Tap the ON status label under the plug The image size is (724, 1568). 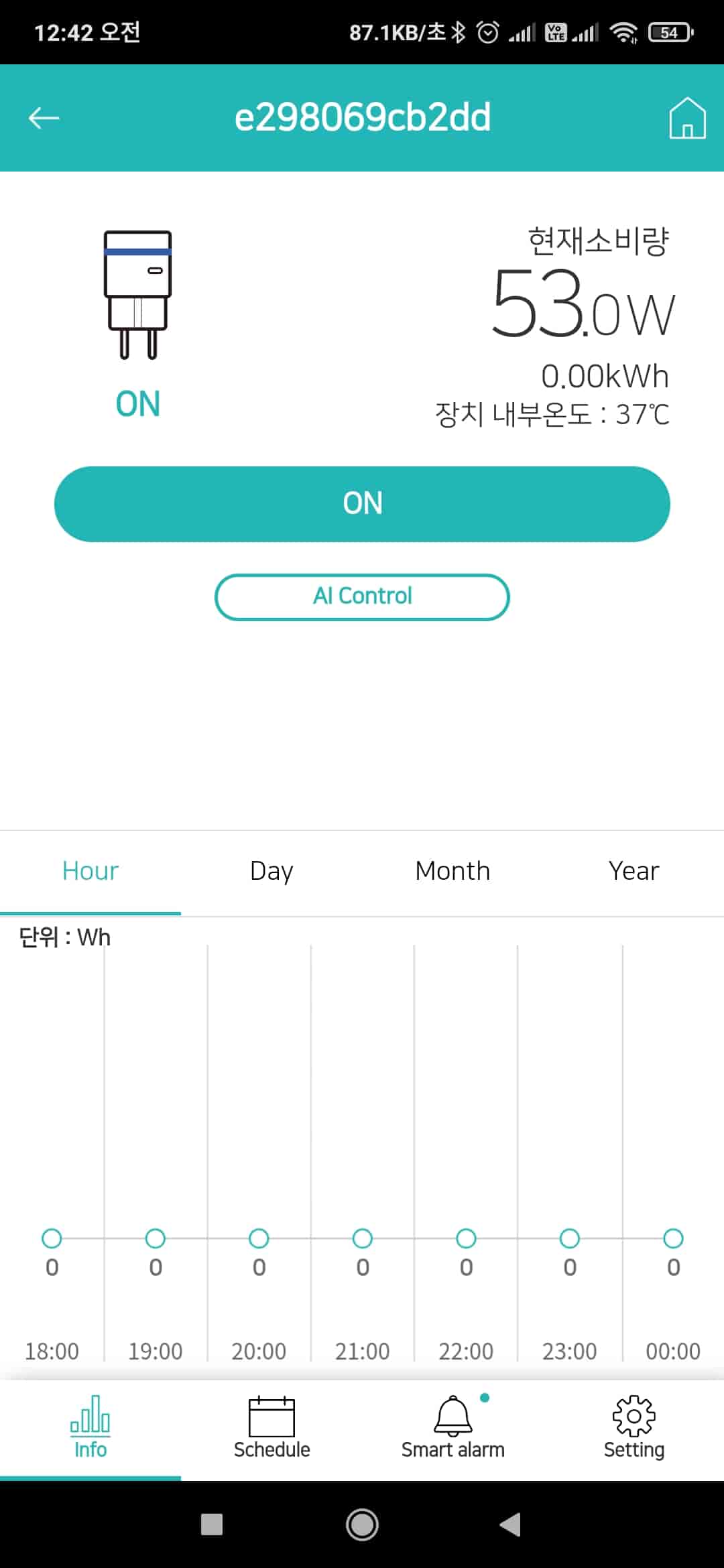click(137, 403)
